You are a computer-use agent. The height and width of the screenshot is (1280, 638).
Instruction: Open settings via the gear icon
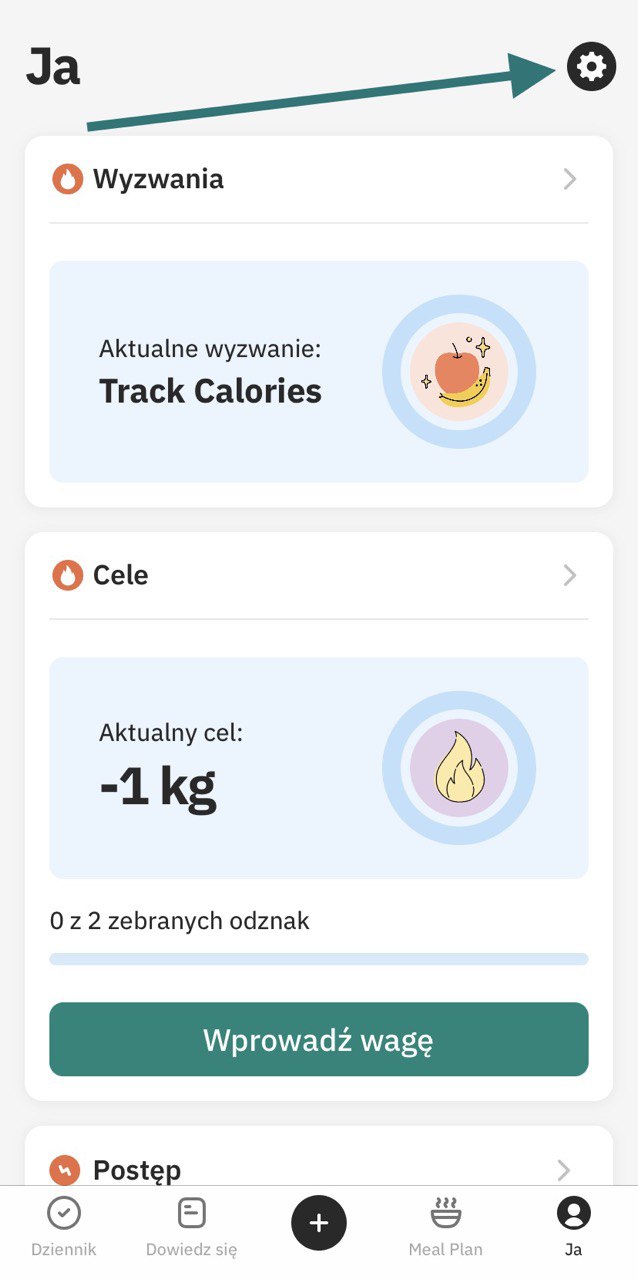591,67
